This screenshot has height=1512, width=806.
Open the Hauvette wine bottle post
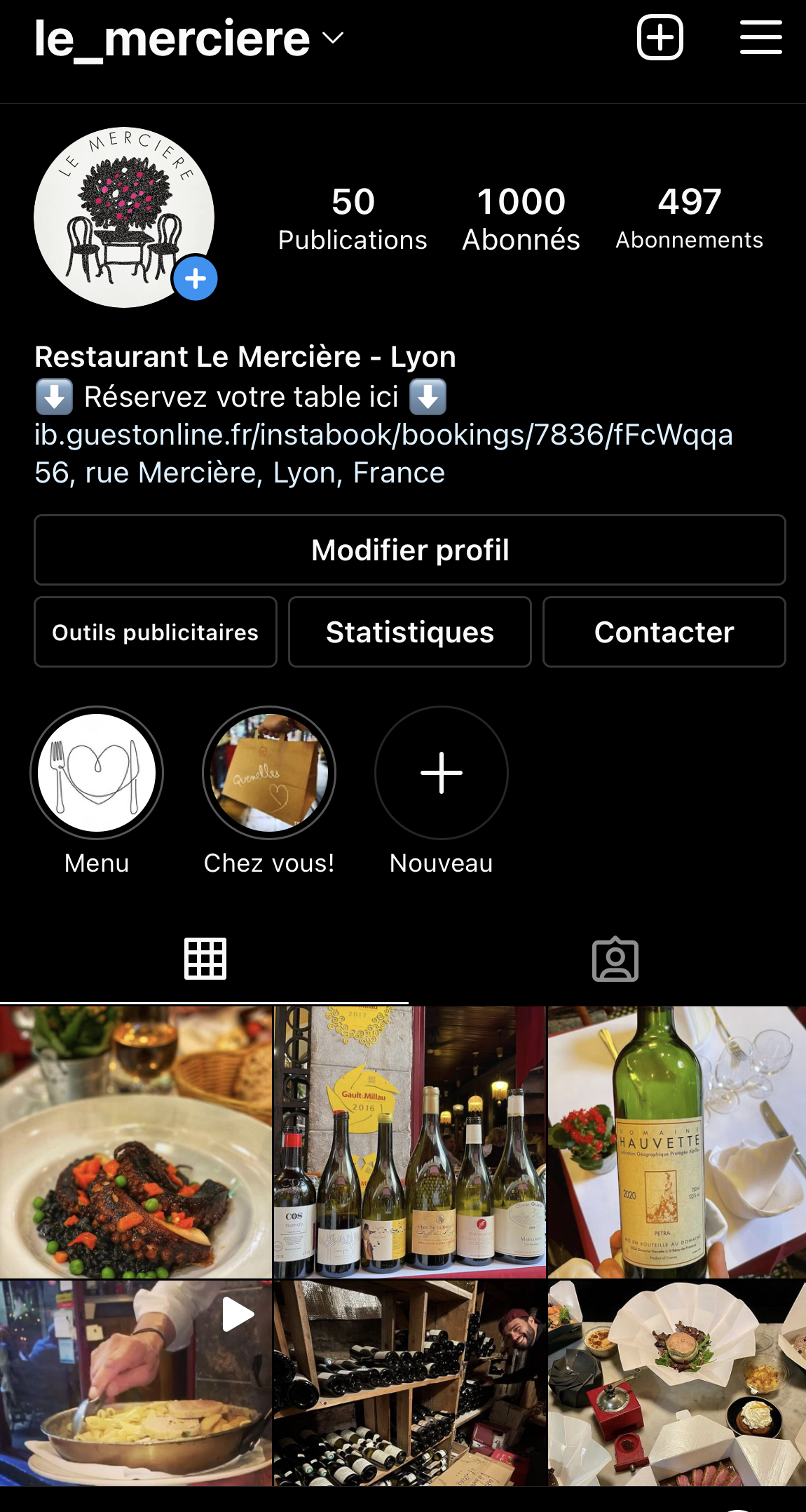pyautogui.click(x=676, y=1142)
